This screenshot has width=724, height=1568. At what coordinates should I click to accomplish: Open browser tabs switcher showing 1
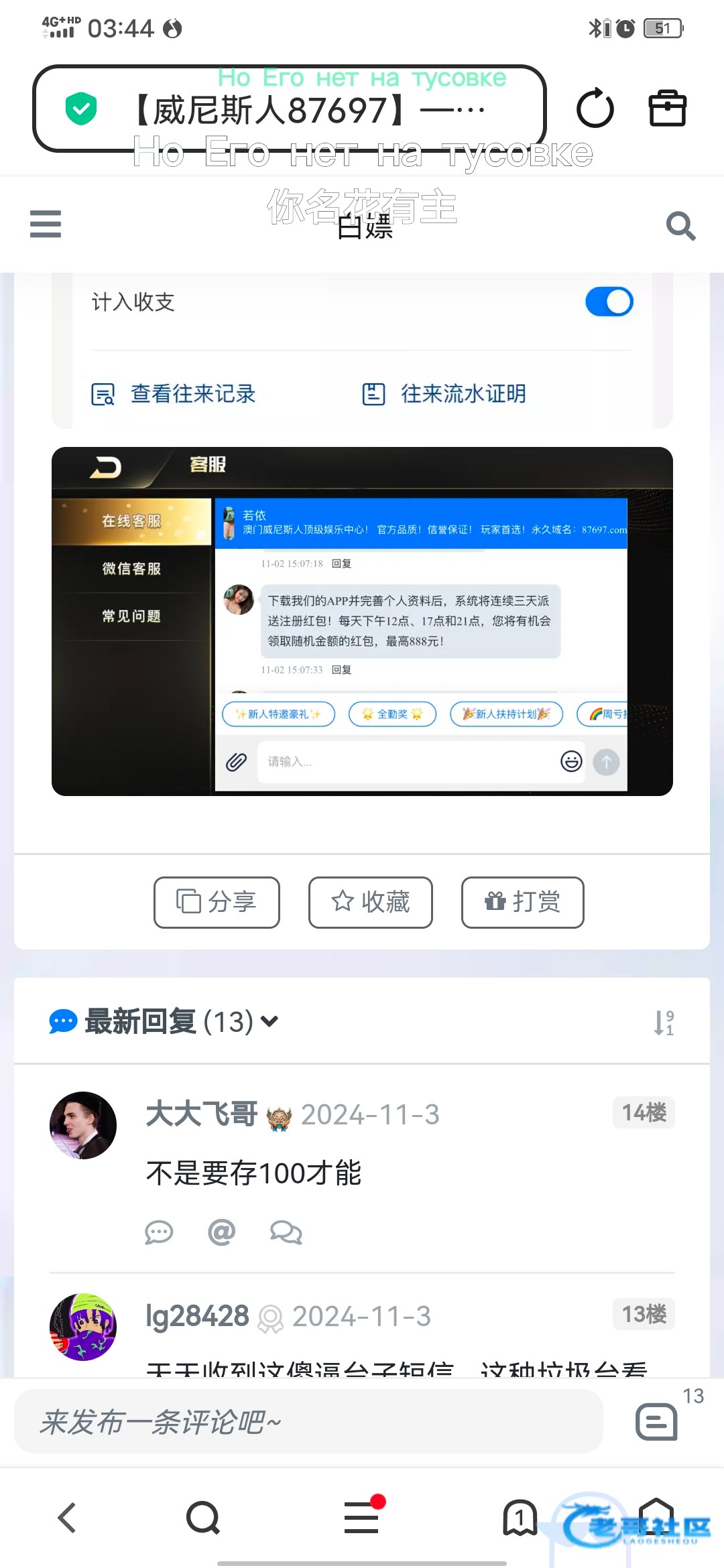point(520,1518)
